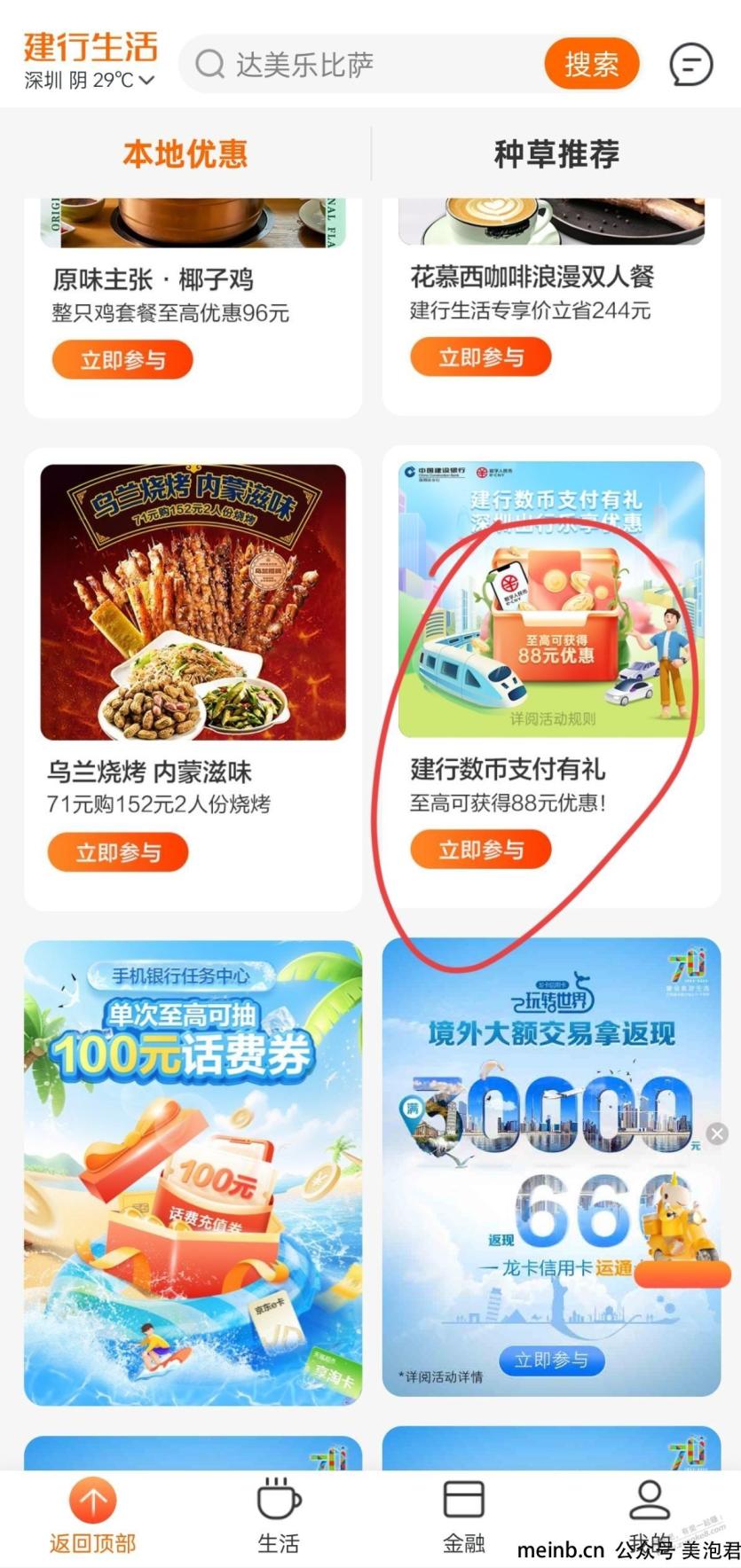Tap the orange 搜索 button
Viewport: 741px width, 1568px height.
pos(591,64)
